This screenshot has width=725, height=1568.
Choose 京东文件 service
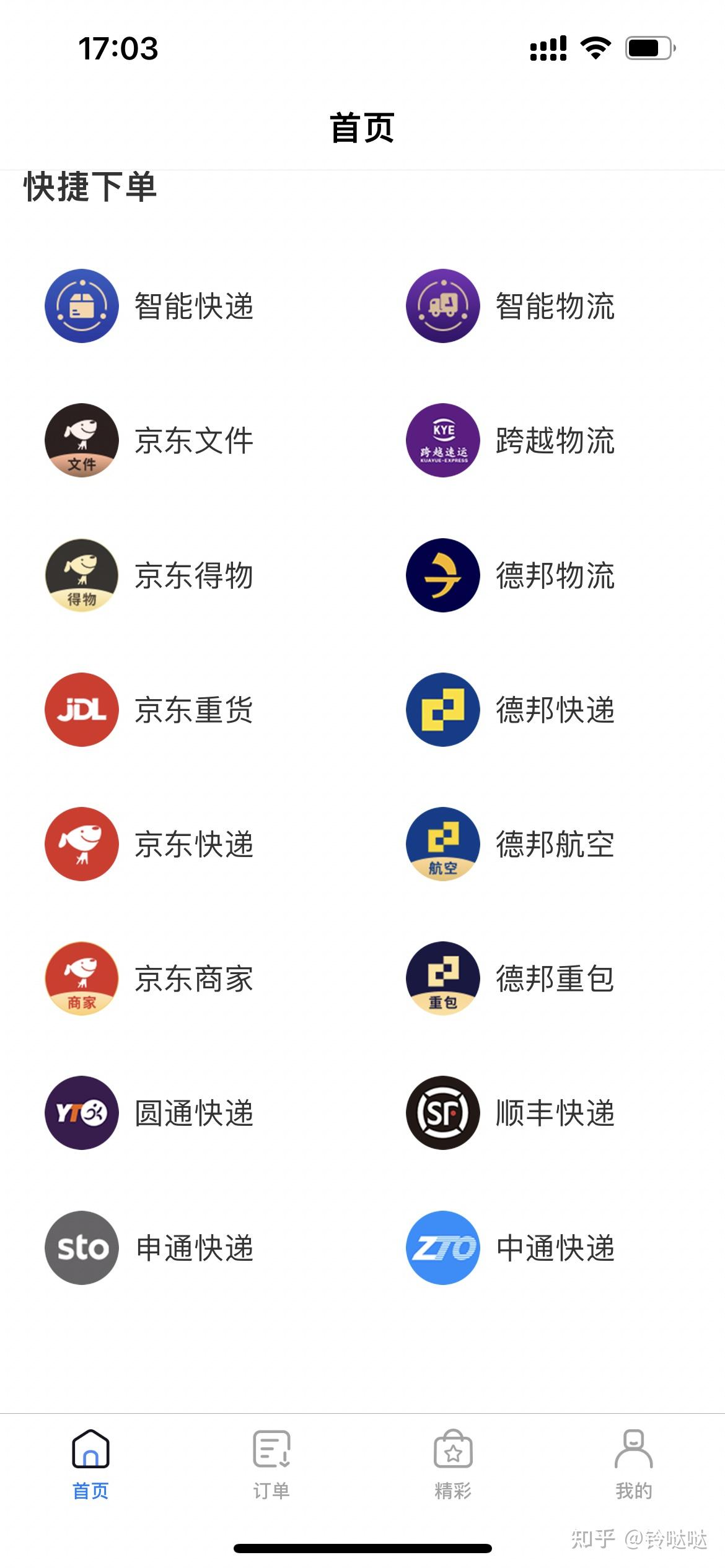[x=149, y=440]
